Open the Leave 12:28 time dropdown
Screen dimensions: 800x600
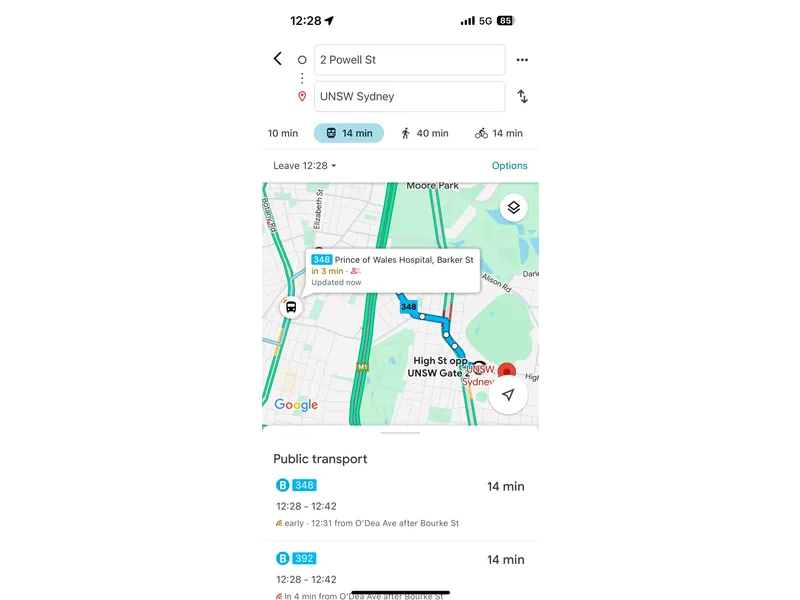[305, 166]
